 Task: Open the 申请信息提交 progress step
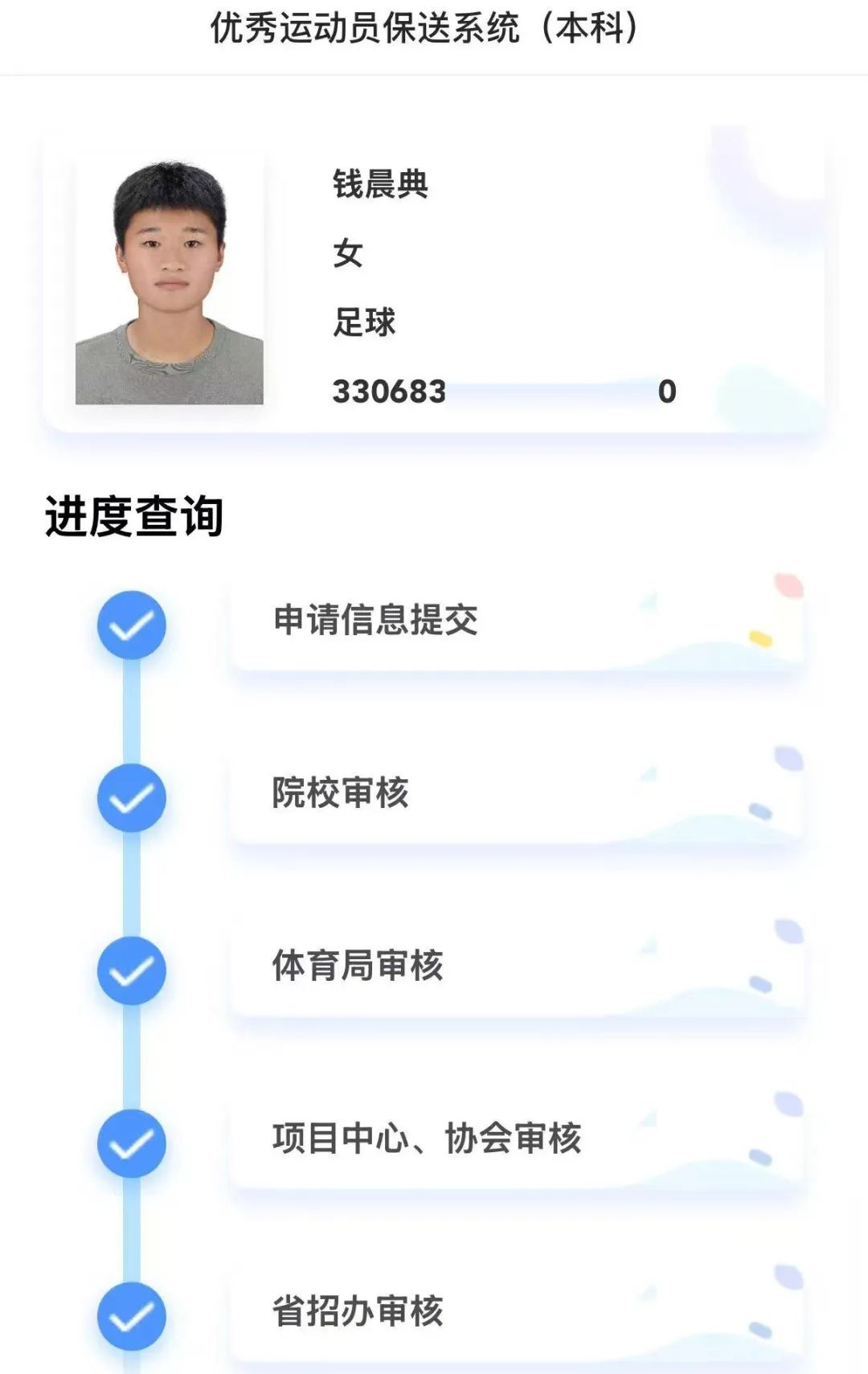pyautogui.click(x=514, y=621)
